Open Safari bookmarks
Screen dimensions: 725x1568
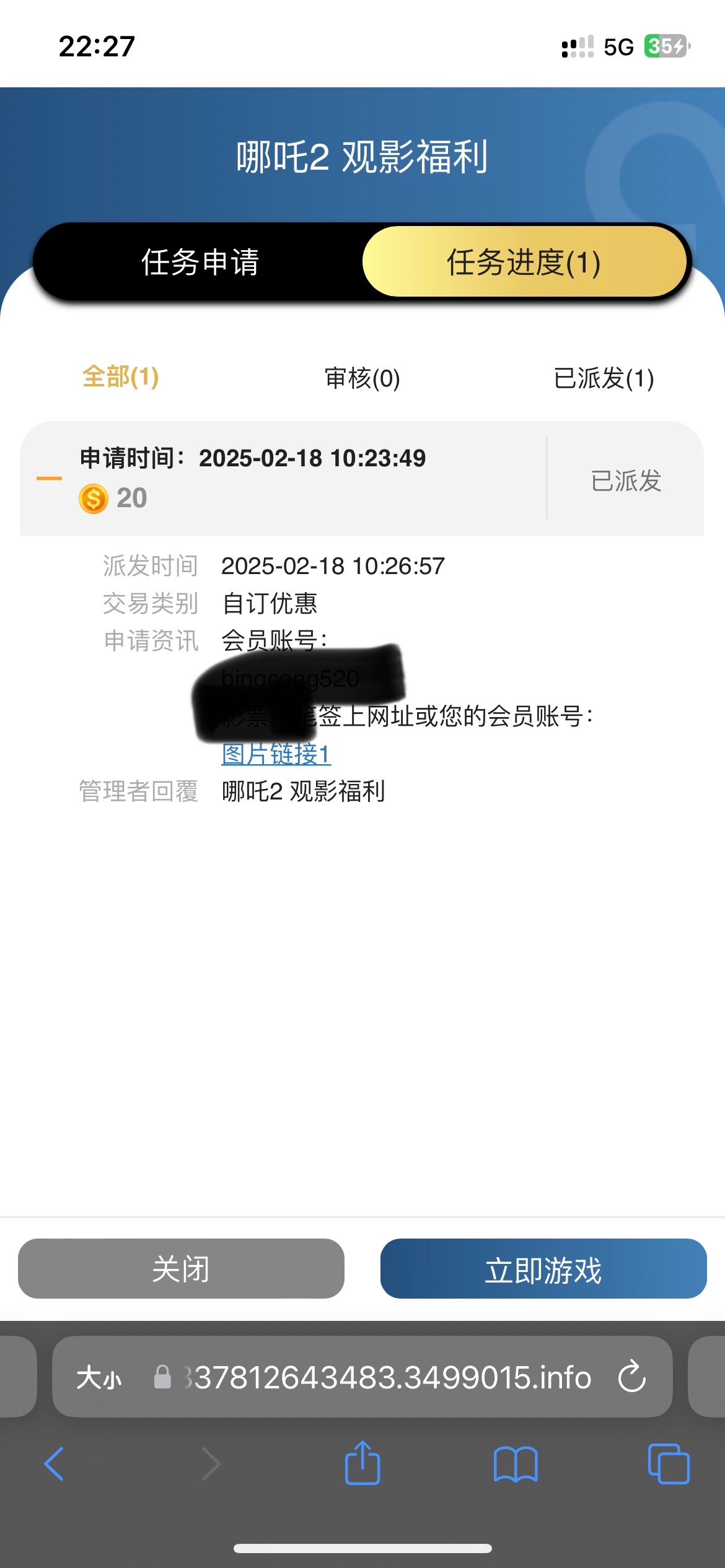click(516, 1464)
